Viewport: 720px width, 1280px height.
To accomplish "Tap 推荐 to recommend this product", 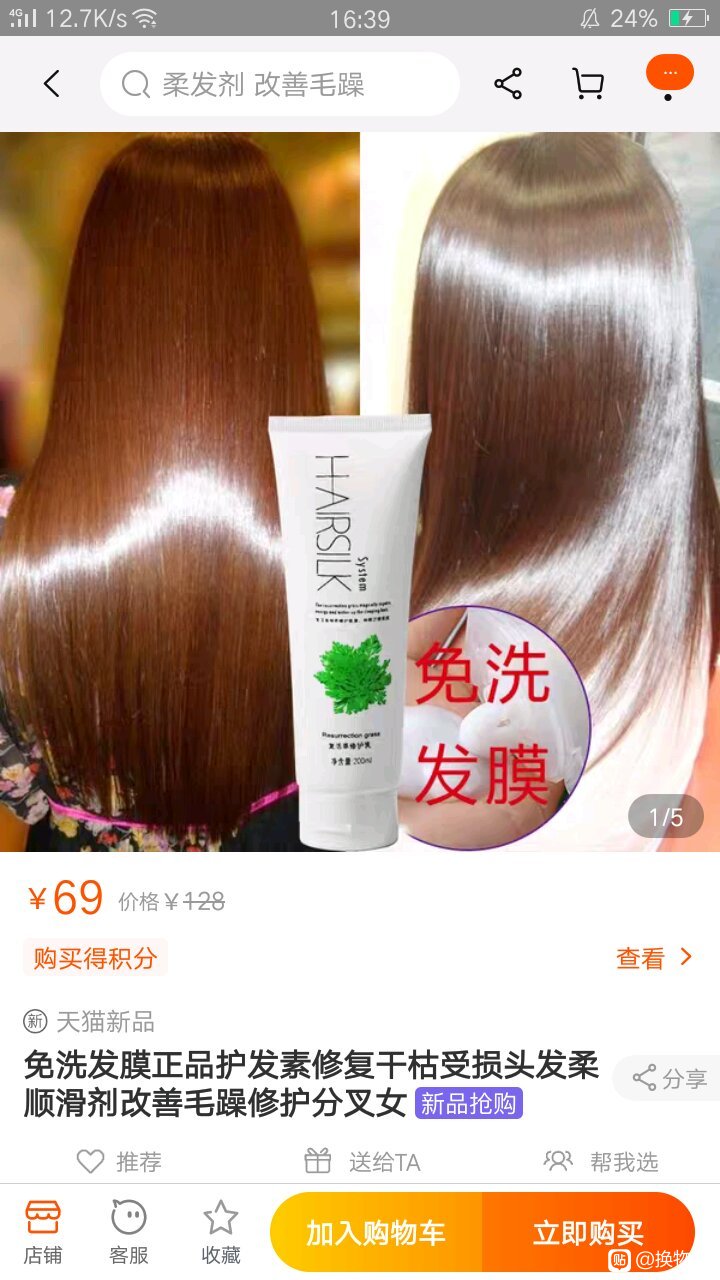I will point(118,1161).
